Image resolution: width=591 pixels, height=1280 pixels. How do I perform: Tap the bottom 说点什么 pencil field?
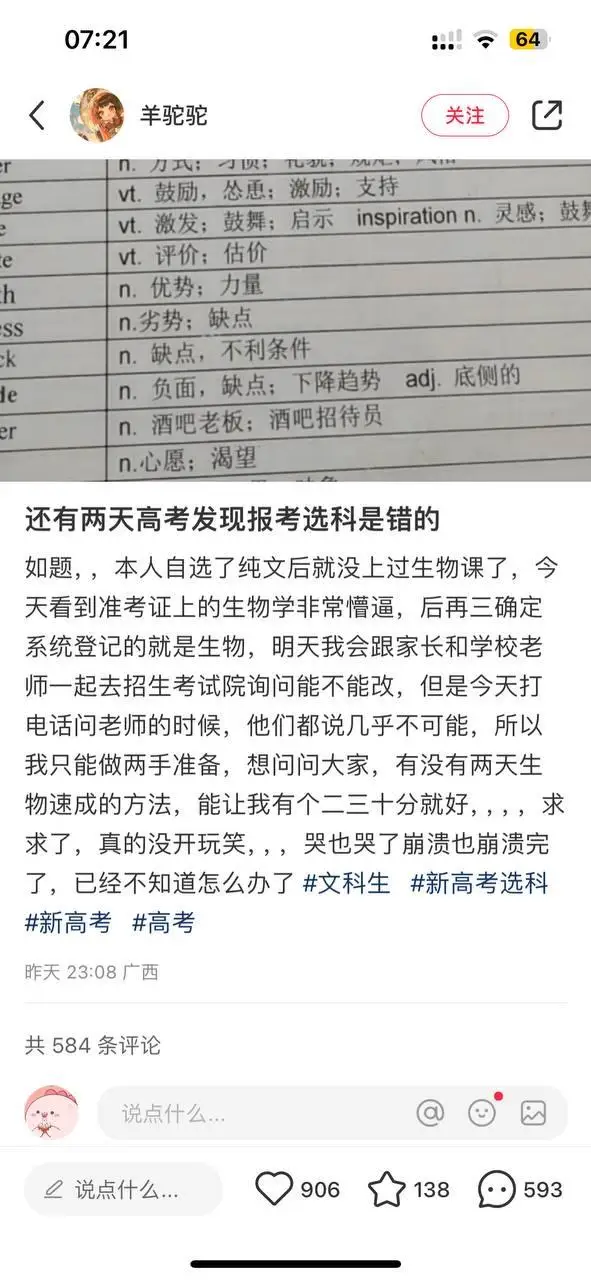[123, 1190]
